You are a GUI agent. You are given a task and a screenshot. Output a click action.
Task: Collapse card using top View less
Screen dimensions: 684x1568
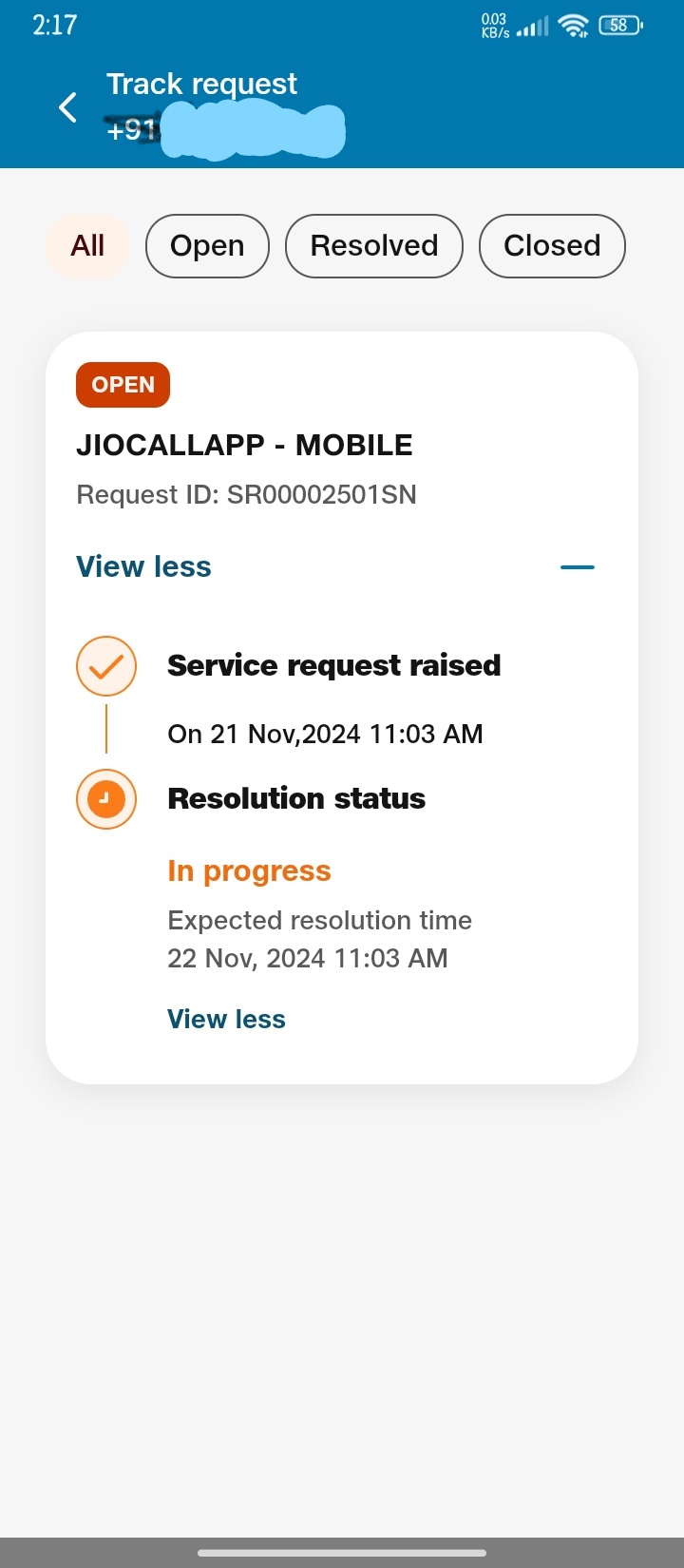[144, 567]
